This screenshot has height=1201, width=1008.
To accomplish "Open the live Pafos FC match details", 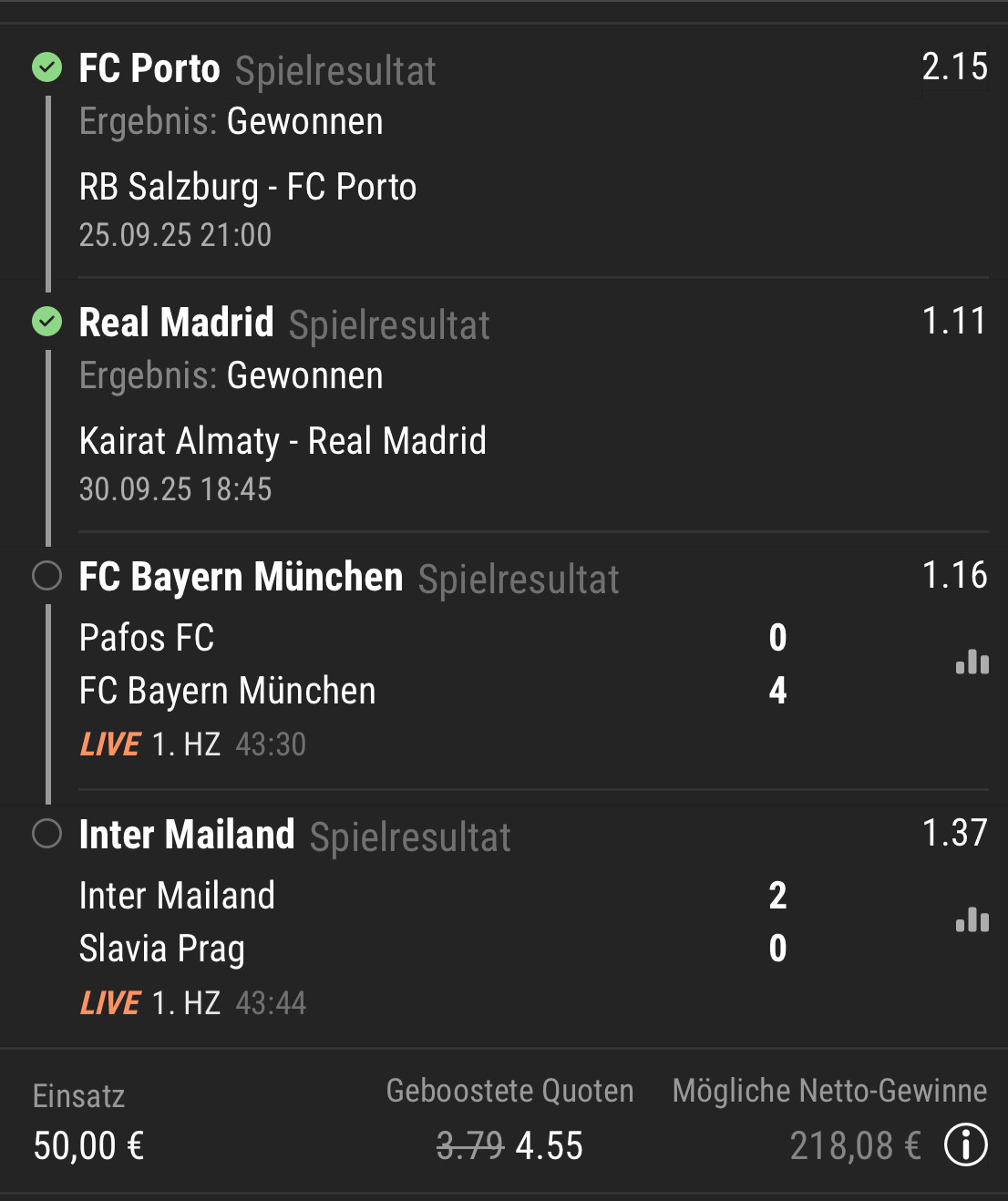I will pos(146,638).
